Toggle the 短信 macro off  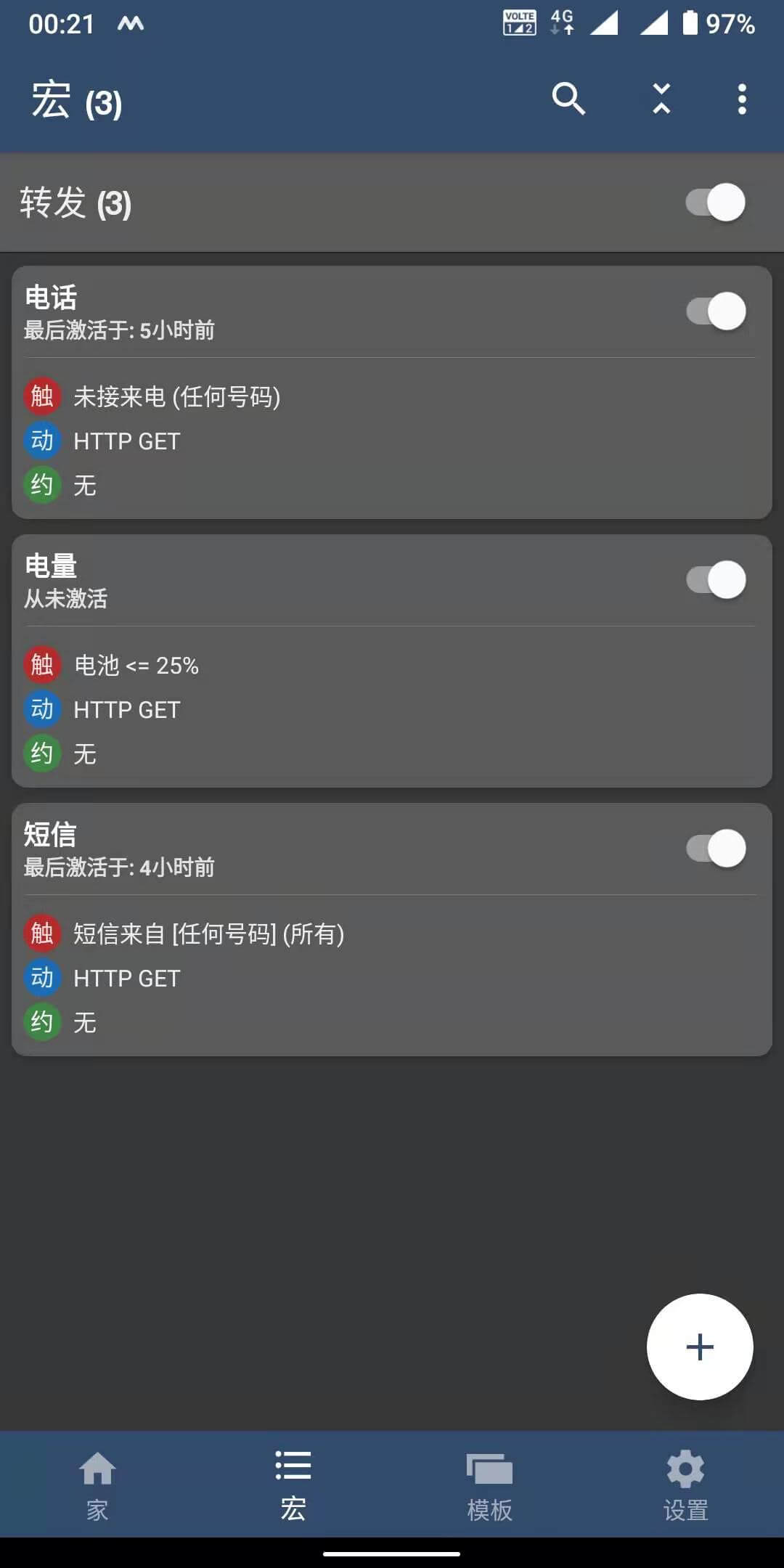tap(715, 848)
